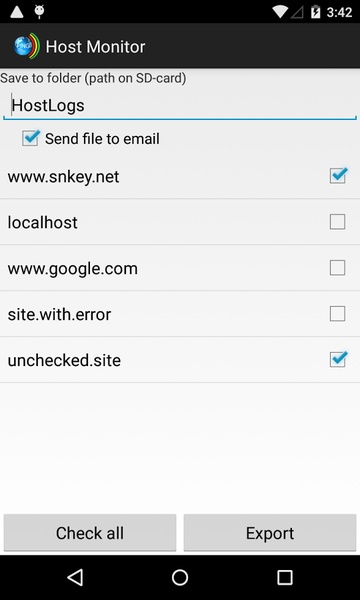Deselect the unchecked.site checkbox
The height and width of the screenshot is (600, 360).
point(338,359)
